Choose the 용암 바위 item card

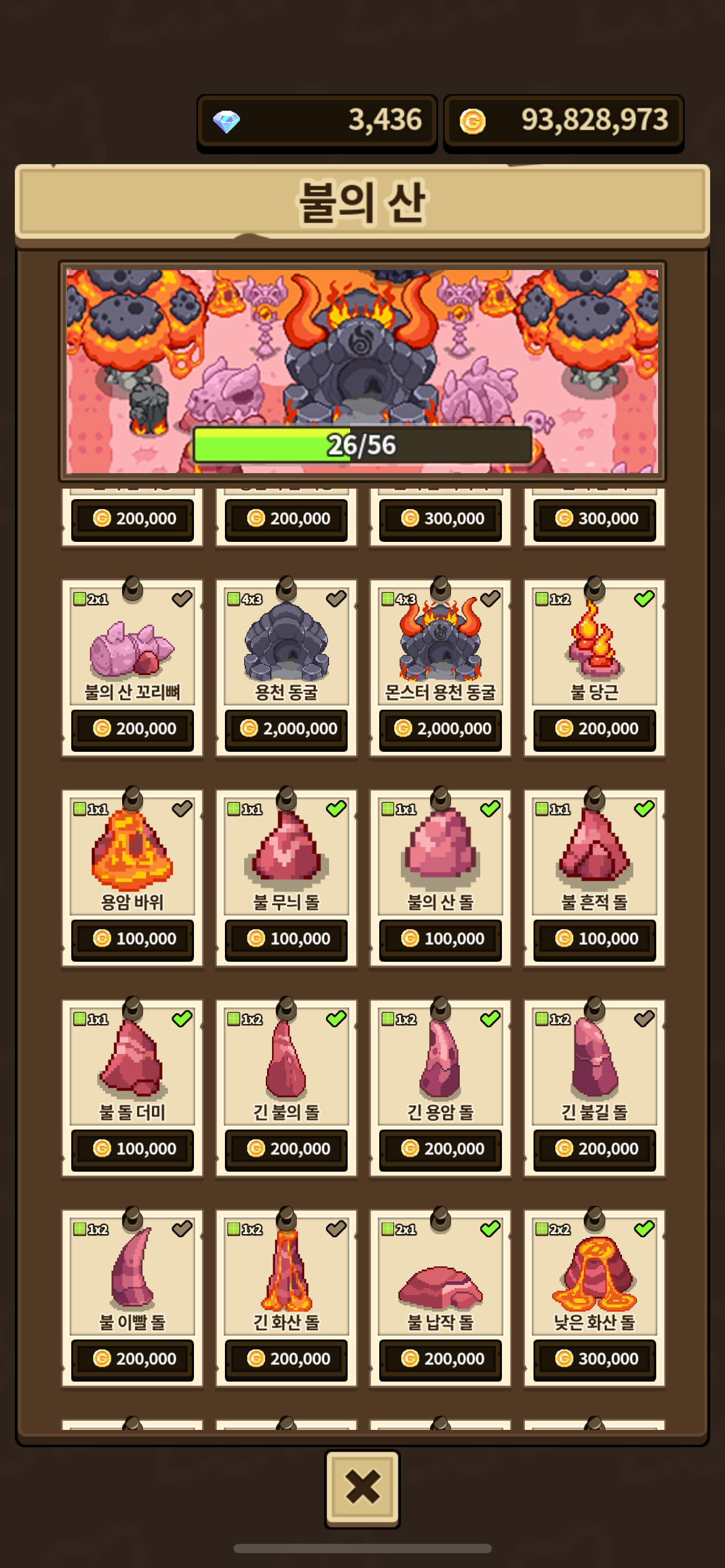132,868
